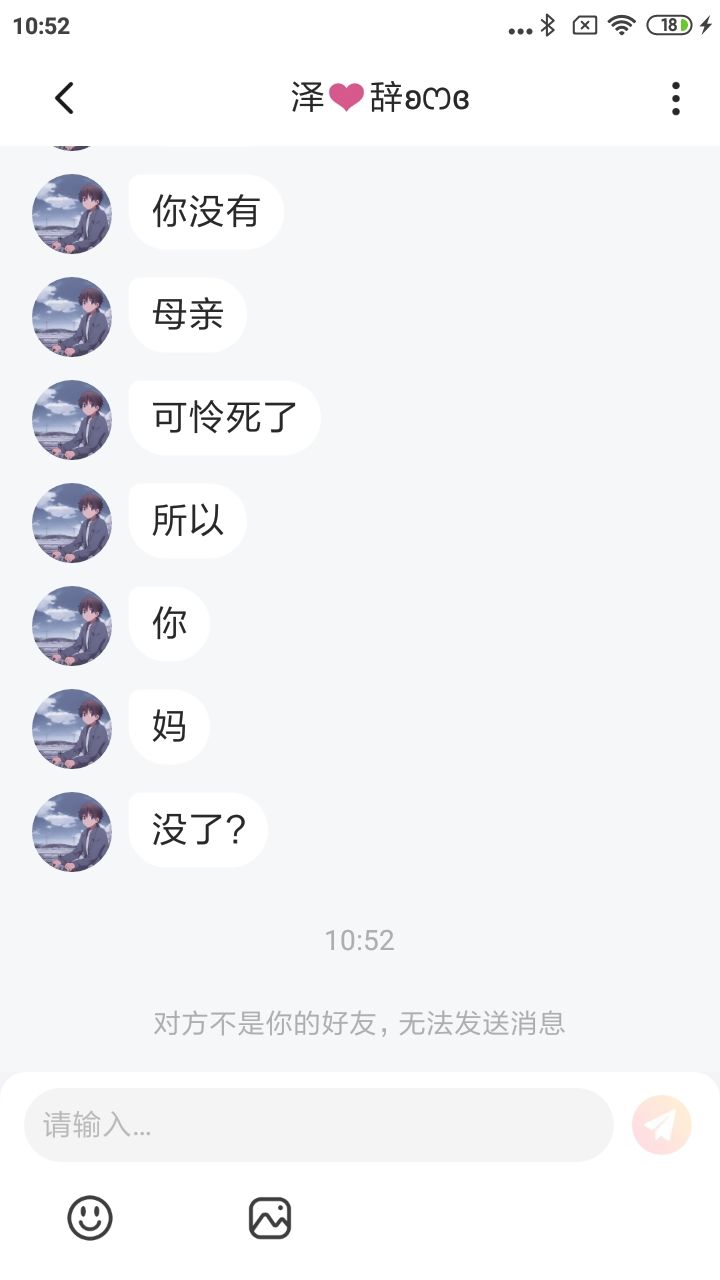
Task: Open sender's avatar beside 你没有 message
Action: click(72, 214)
